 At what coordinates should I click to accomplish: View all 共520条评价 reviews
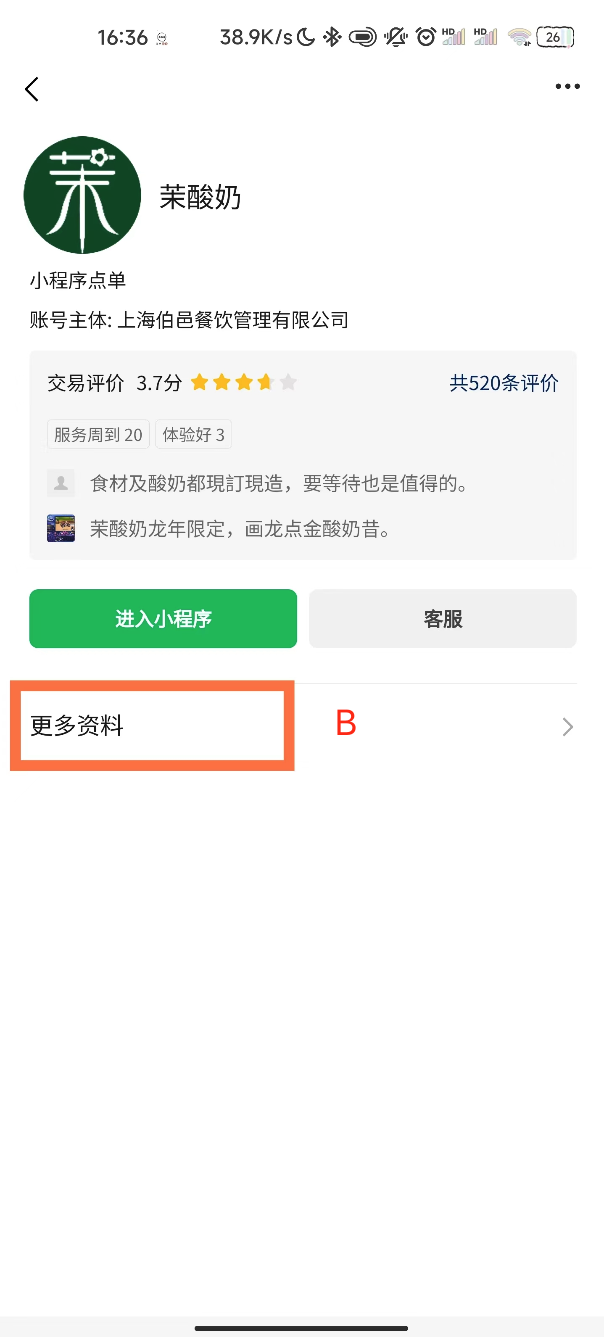click(504, 383)
